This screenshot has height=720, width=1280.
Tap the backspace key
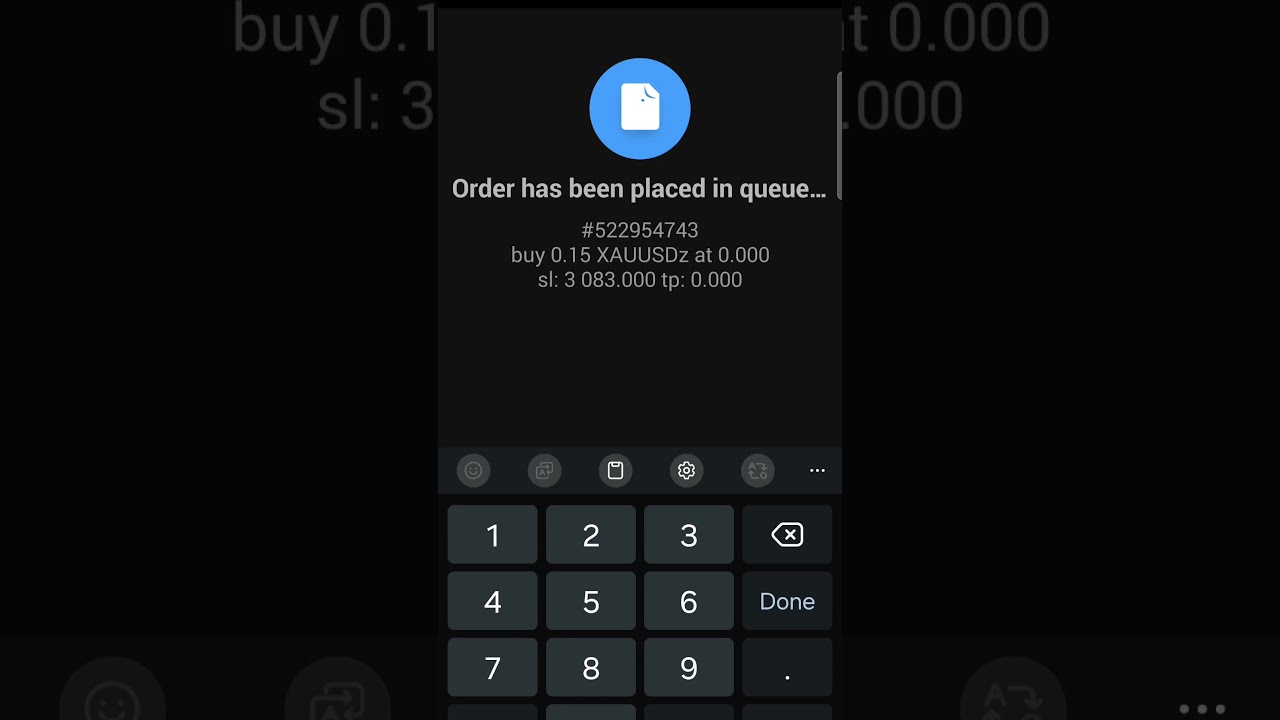787,535
